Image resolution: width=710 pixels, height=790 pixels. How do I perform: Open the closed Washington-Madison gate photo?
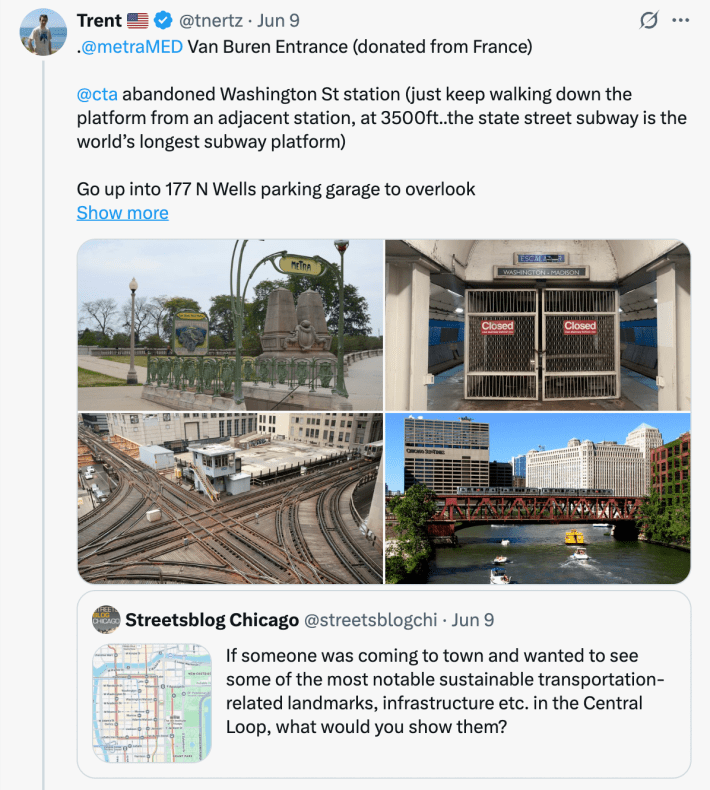(538, 324)
